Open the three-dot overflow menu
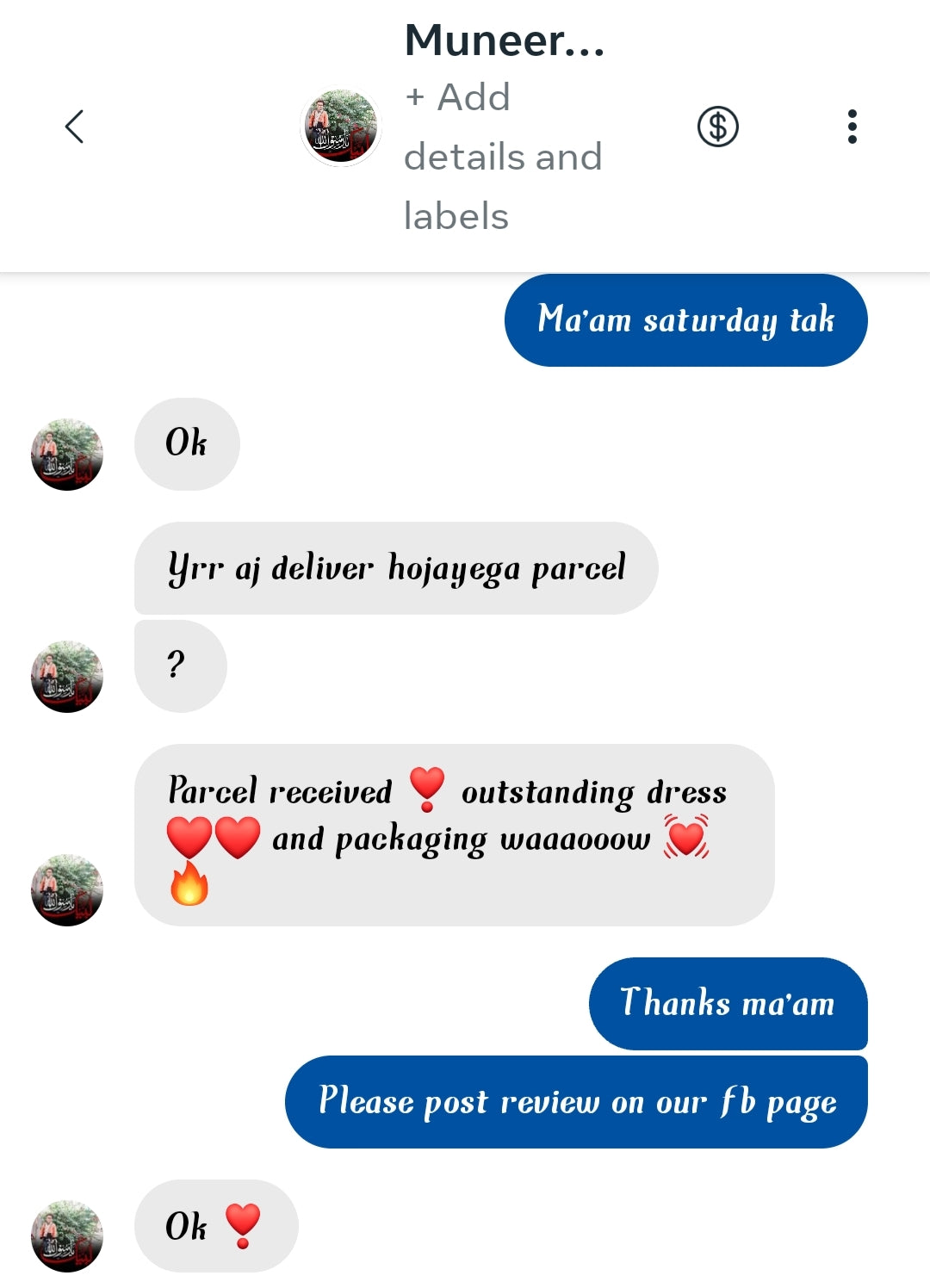930x1288 pixels. pos(852,127)
